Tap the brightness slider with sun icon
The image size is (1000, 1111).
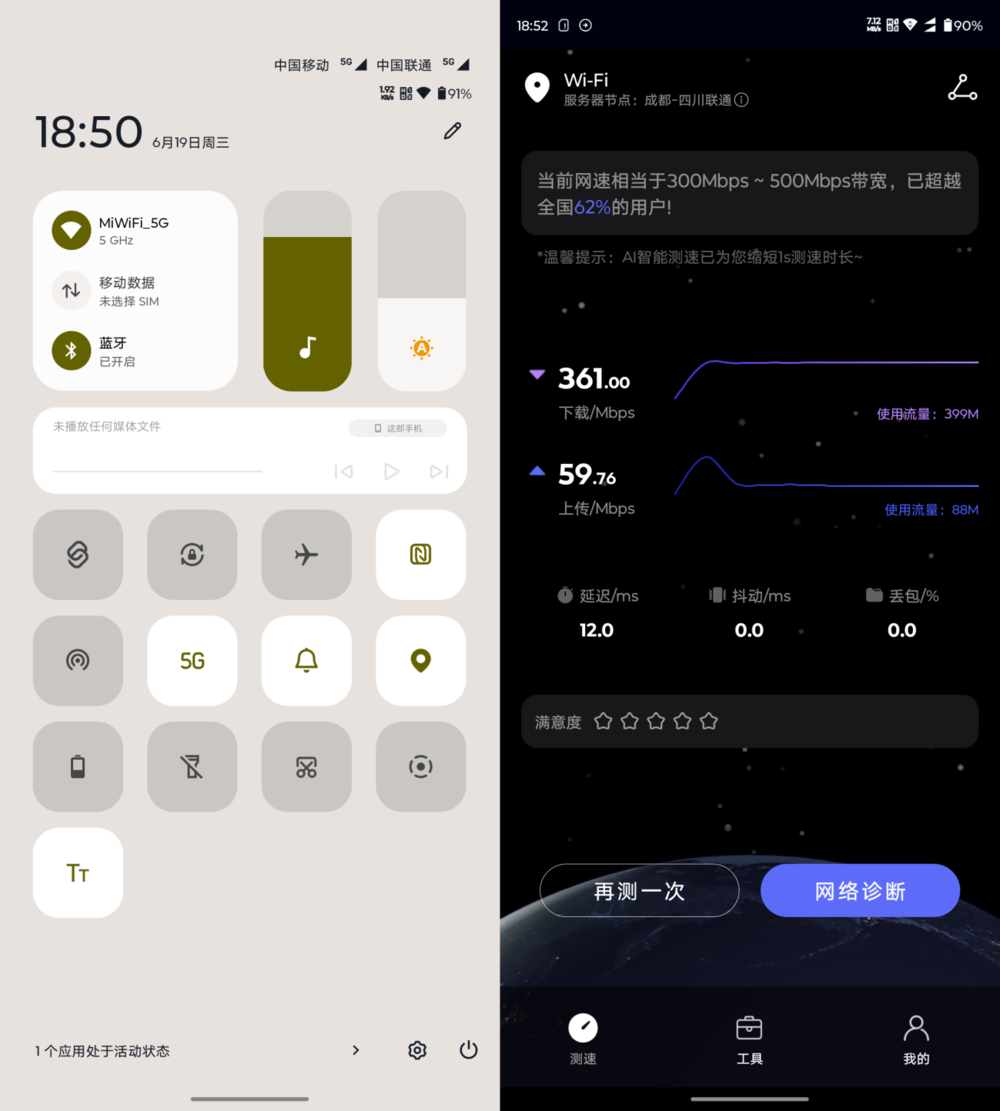pyautogui.click(x=421, y=348)
